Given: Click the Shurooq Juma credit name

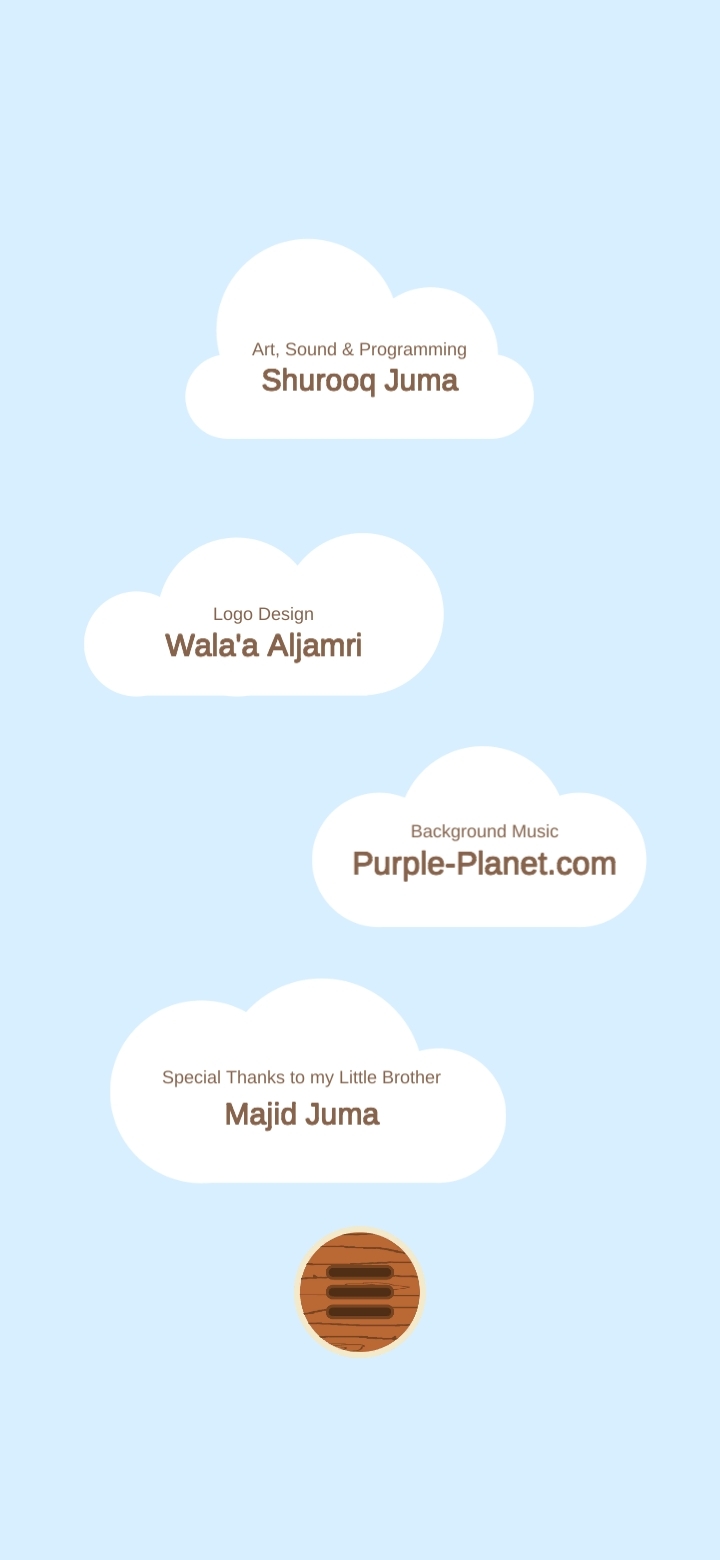Looking at the screenshot, I should pos(359,381).
